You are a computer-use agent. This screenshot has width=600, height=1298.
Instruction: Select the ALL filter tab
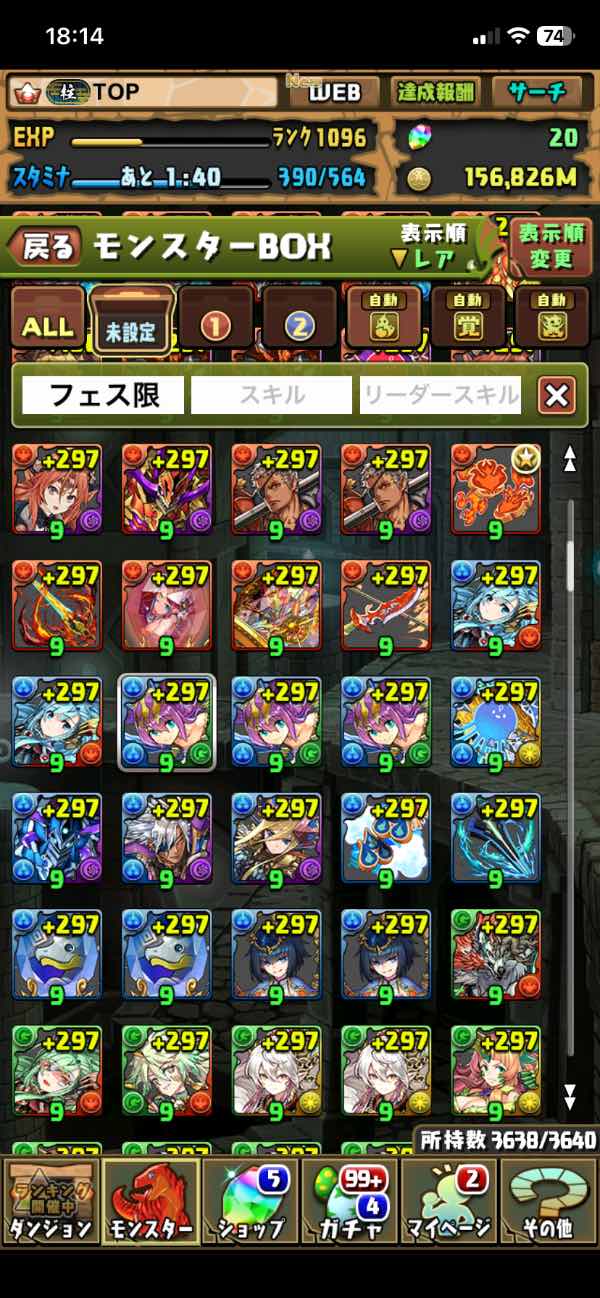click(46, 325)
